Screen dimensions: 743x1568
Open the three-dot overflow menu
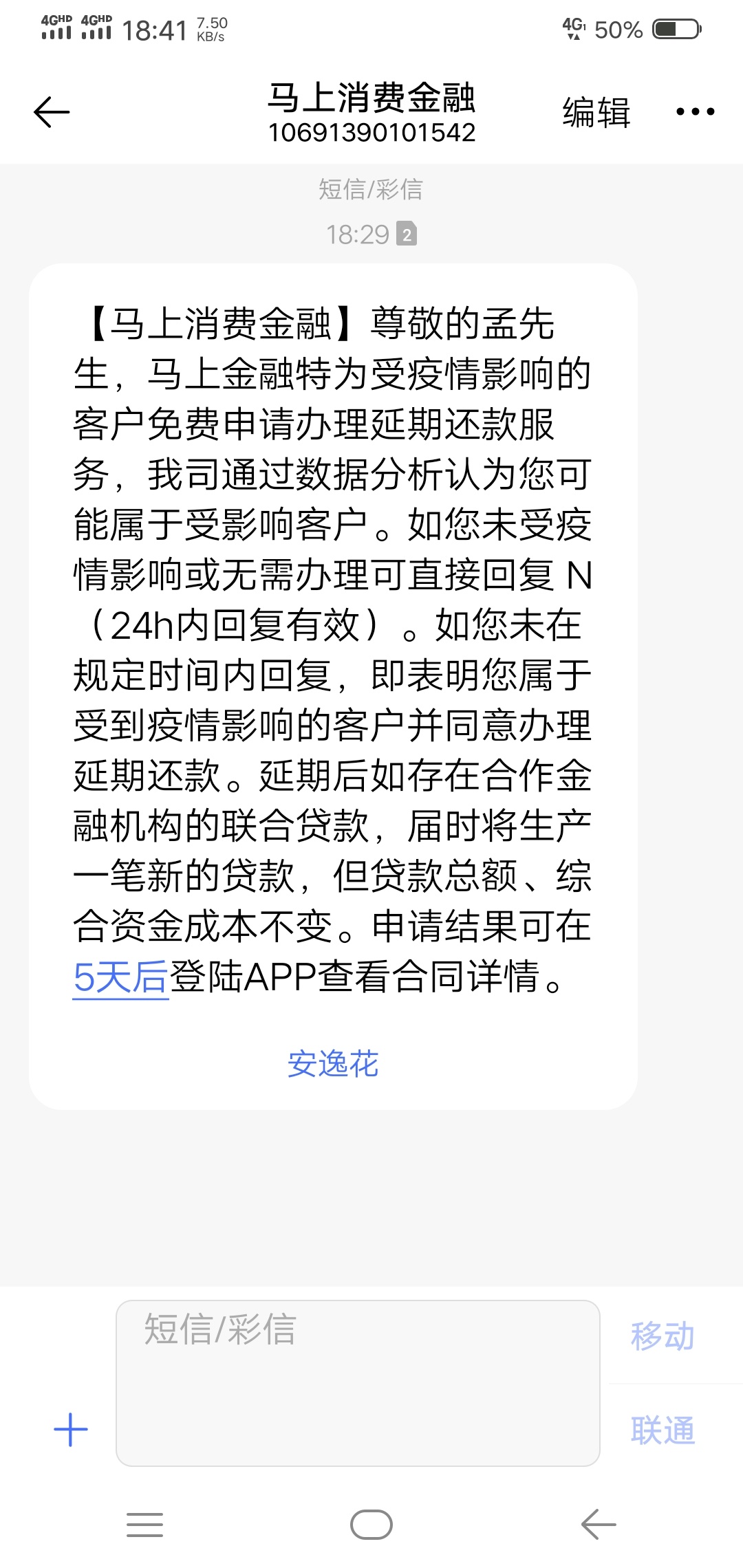[695, 111]
